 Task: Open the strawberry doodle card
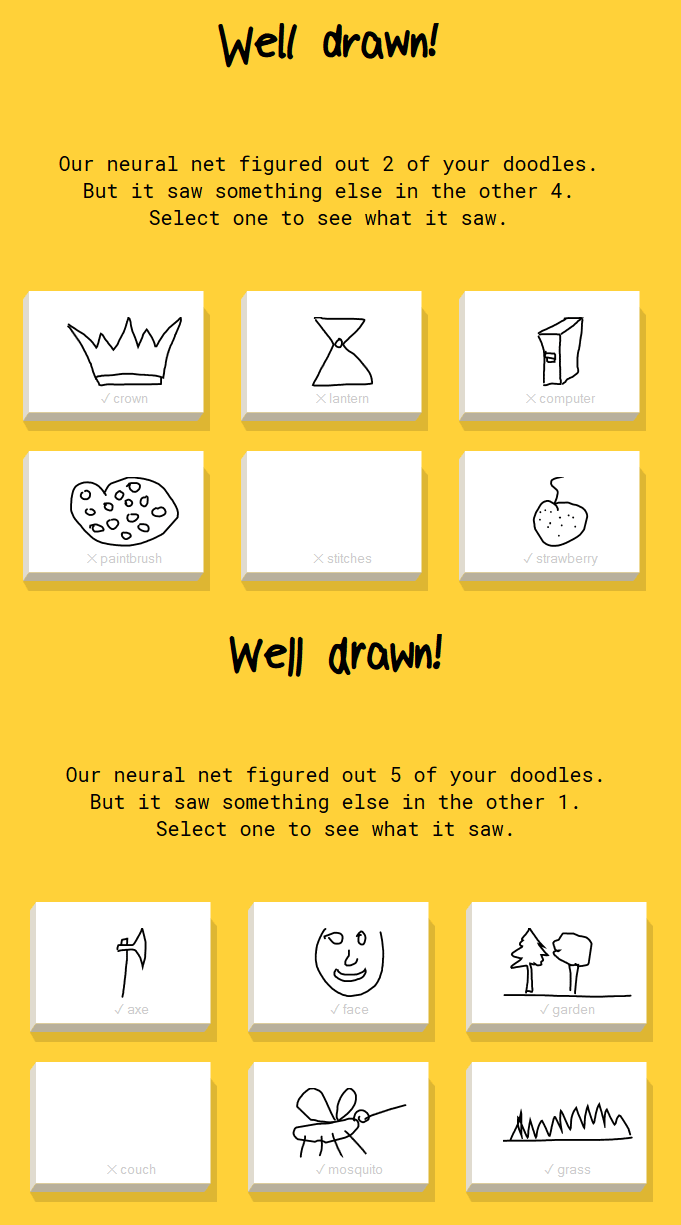pos(552,512)
